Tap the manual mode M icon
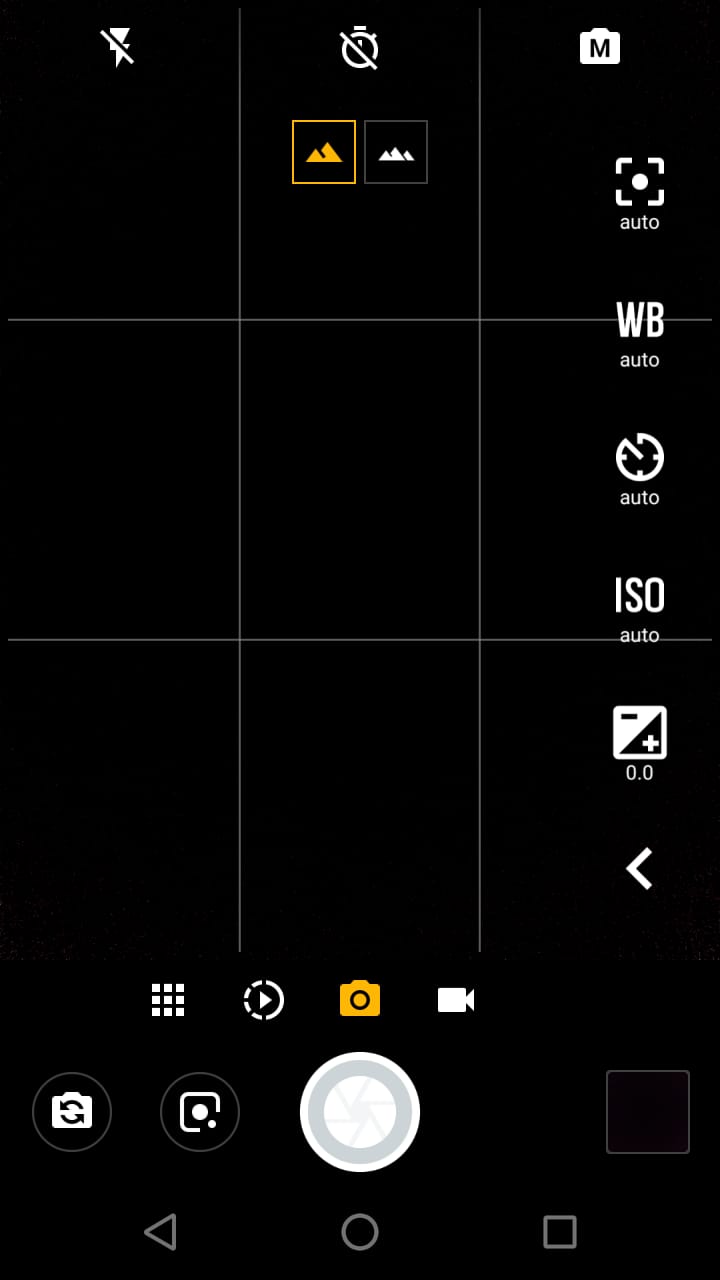 click(600, 47)
